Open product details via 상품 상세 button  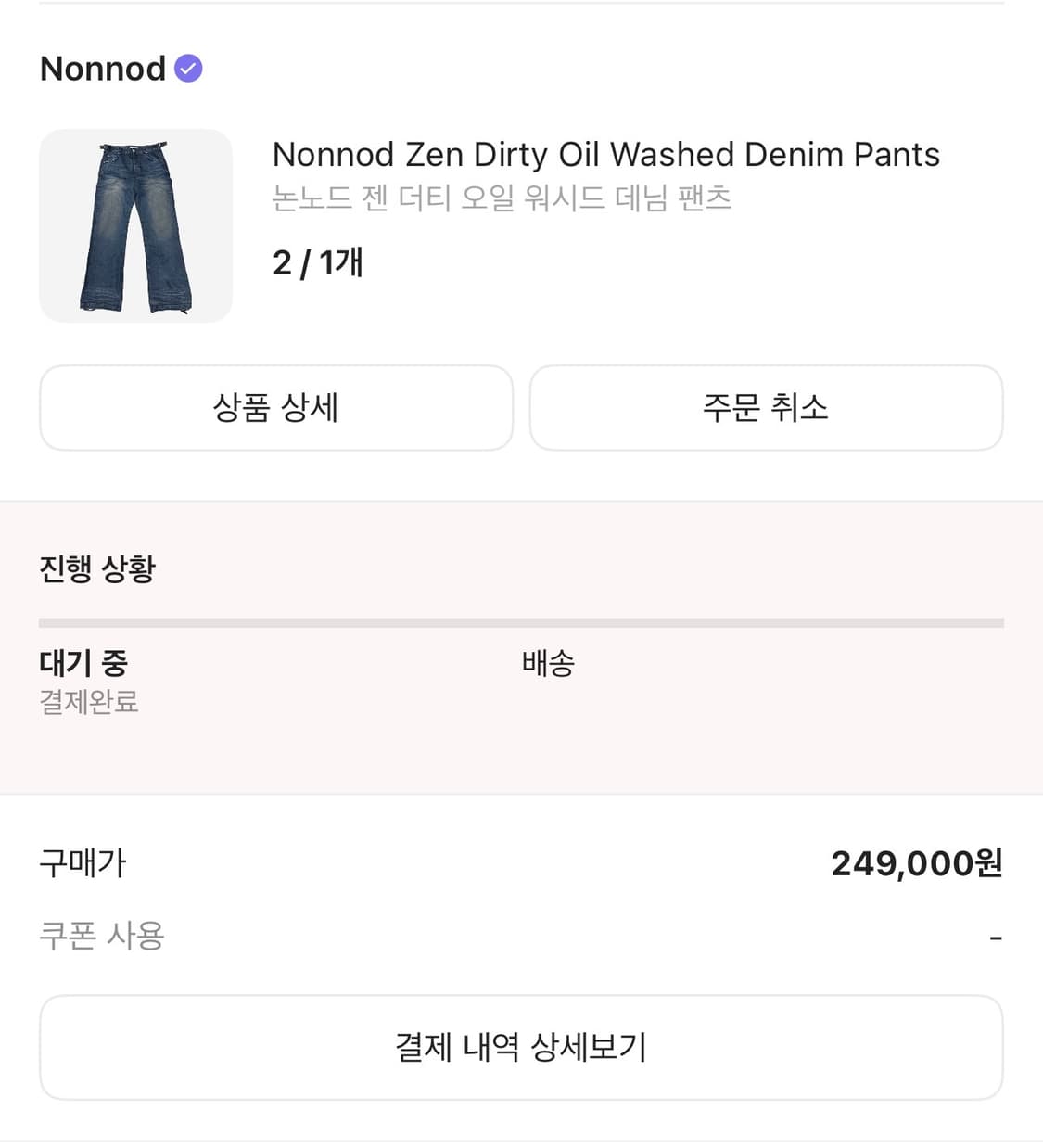coord(275,408)
